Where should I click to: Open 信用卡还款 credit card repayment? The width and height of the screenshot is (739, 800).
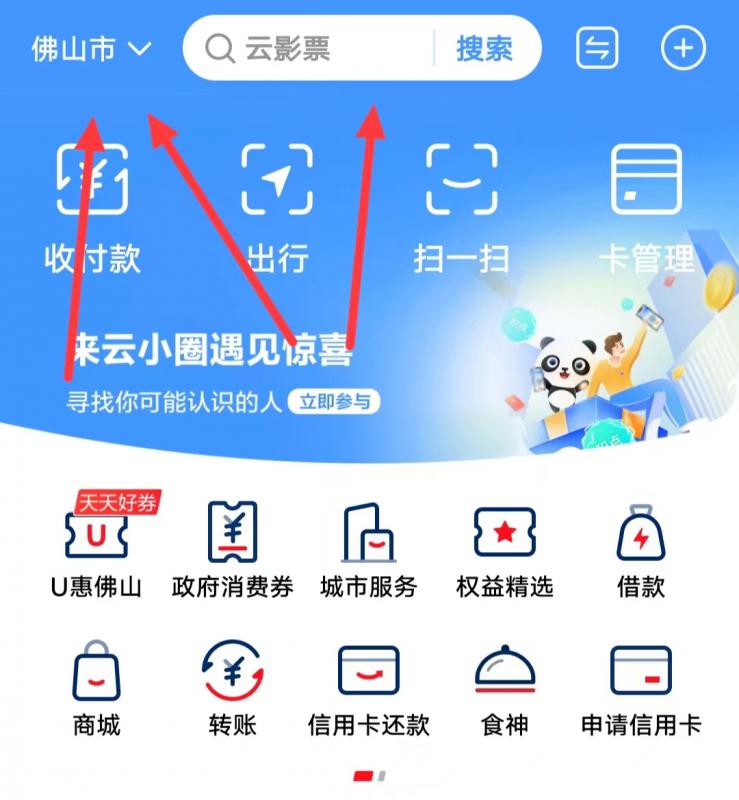[x=368, y=690]
